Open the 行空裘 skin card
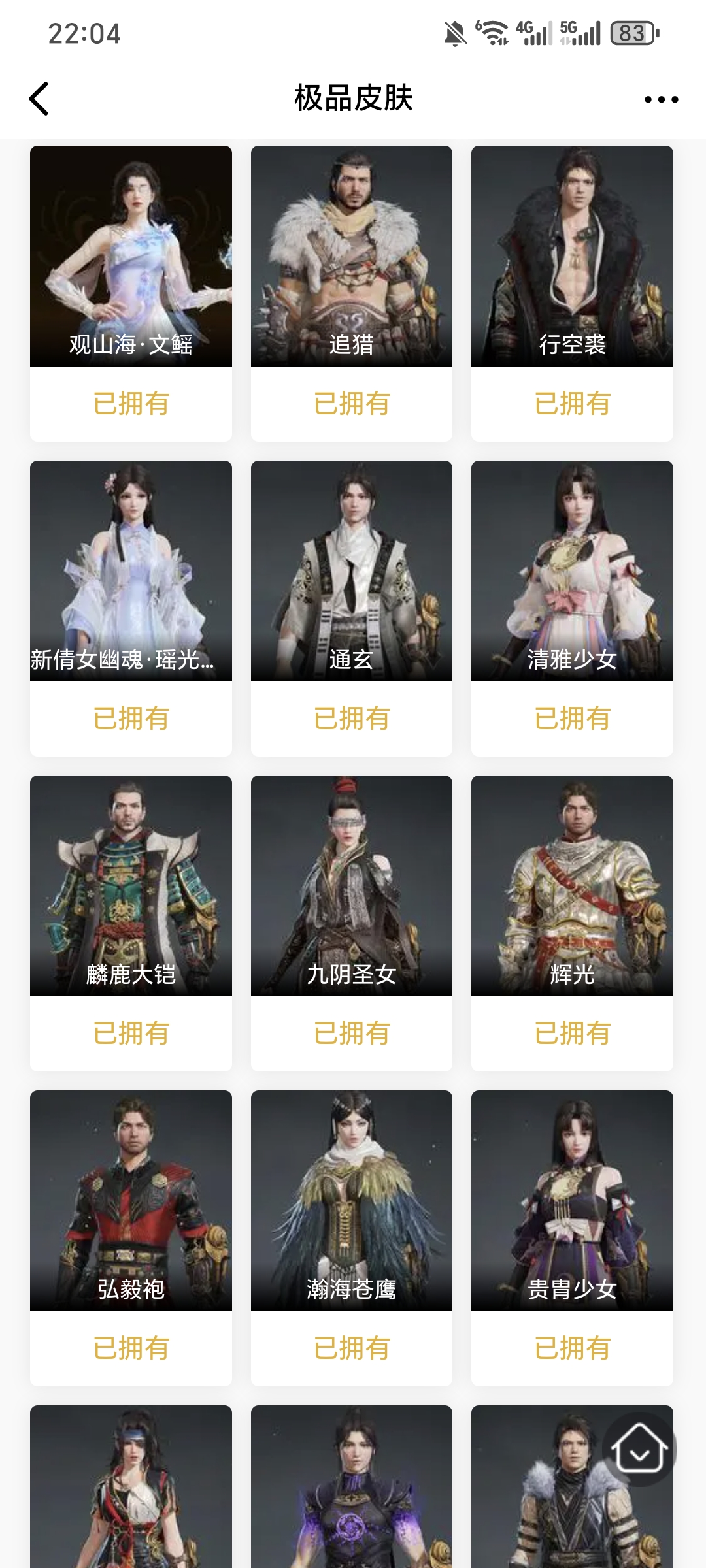Image resolution: width=706 pixels, height=1568 pixels. click(572, 256)
